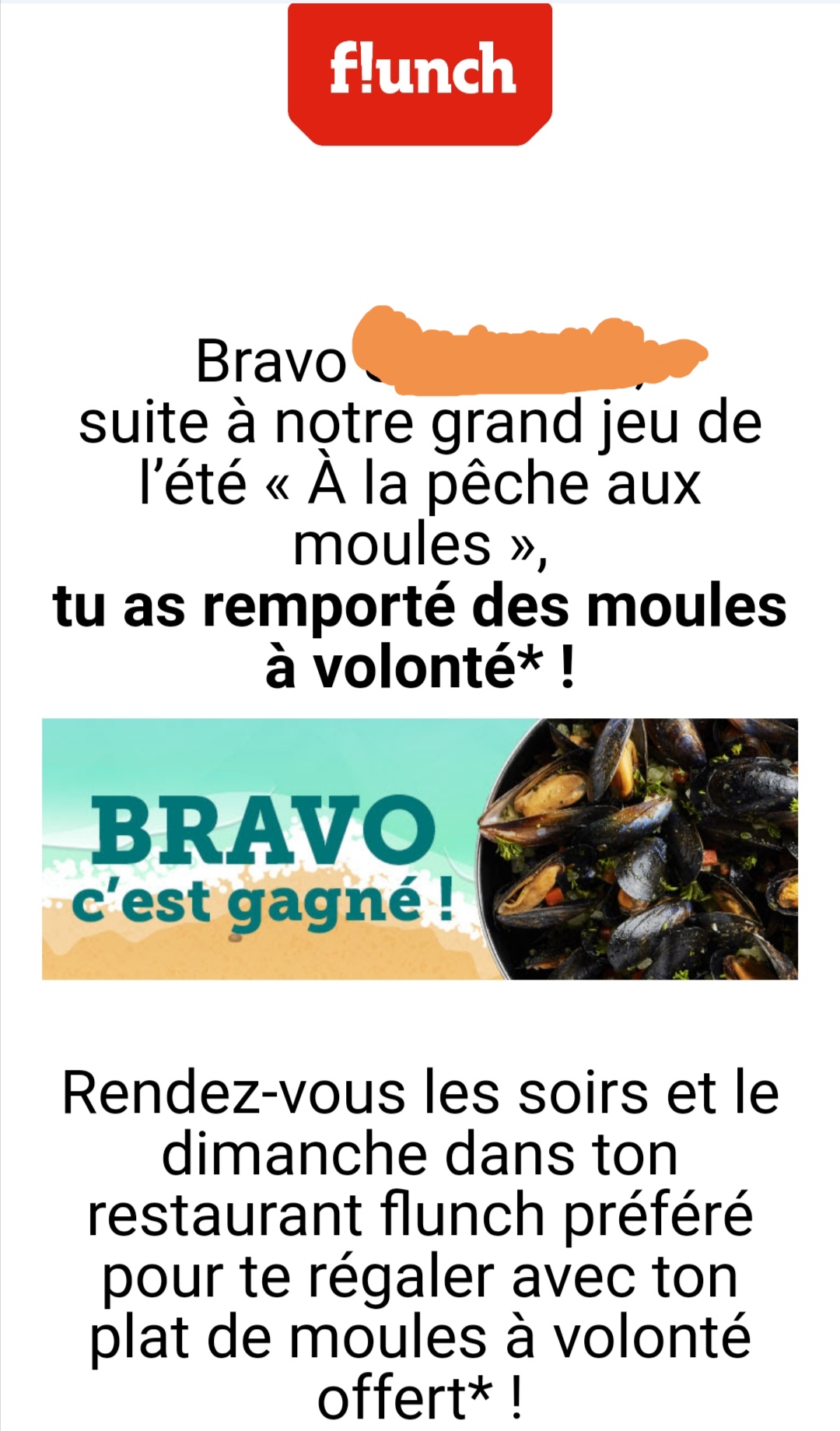
Task: Open the flunch header logo link
Action: 420,74
